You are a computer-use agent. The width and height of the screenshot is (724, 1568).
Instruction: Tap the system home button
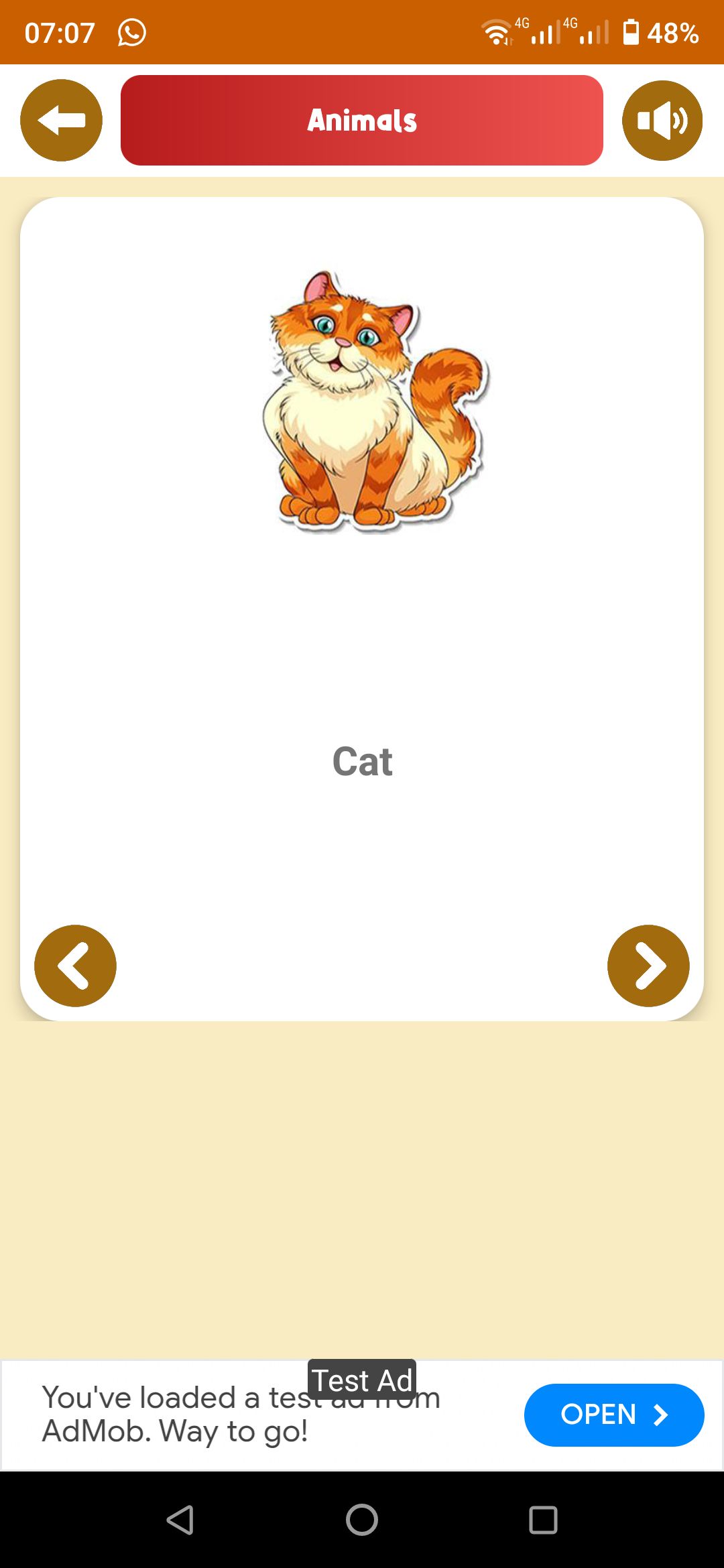362,1519
